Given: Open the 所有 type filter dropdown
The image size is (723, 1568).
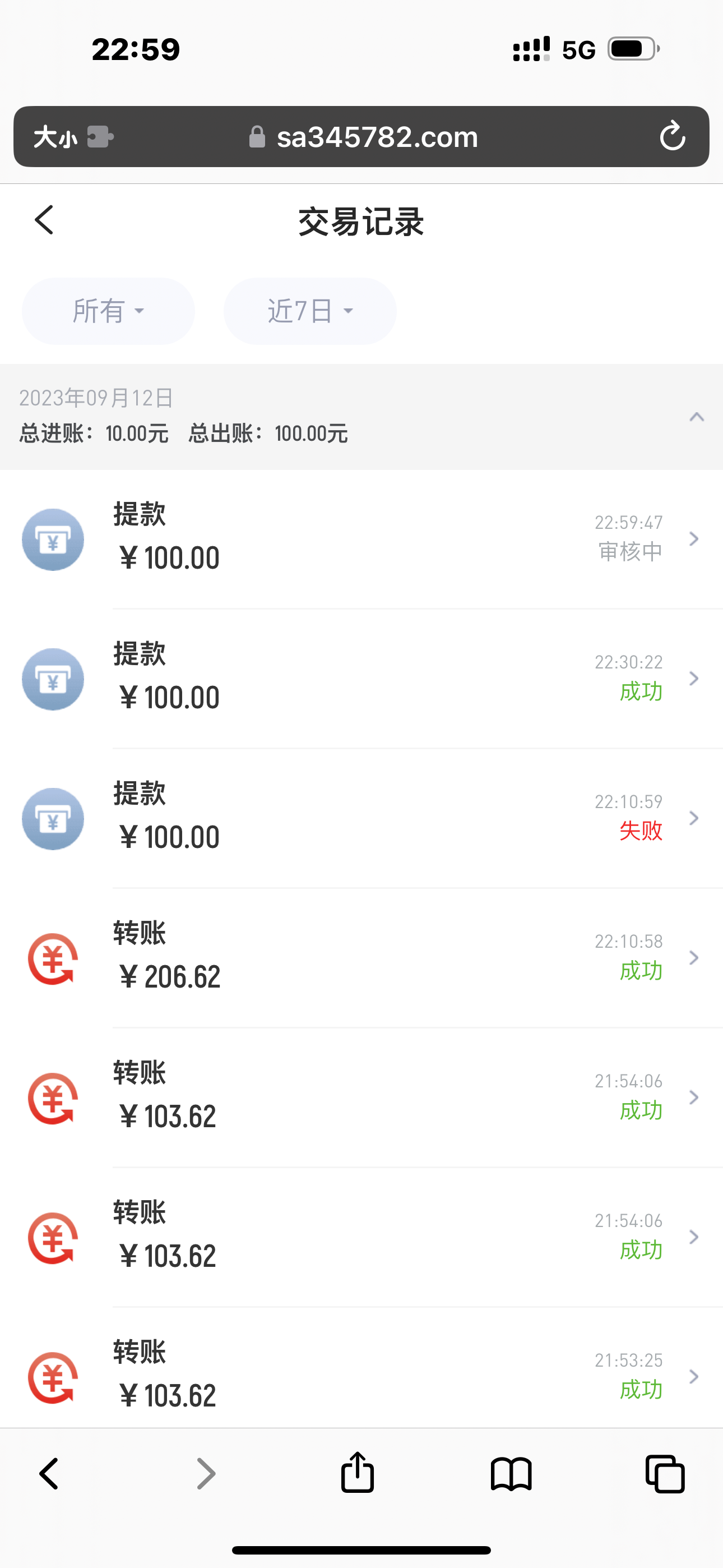Looking at the screenshot, I should click(x=108, y=311).
